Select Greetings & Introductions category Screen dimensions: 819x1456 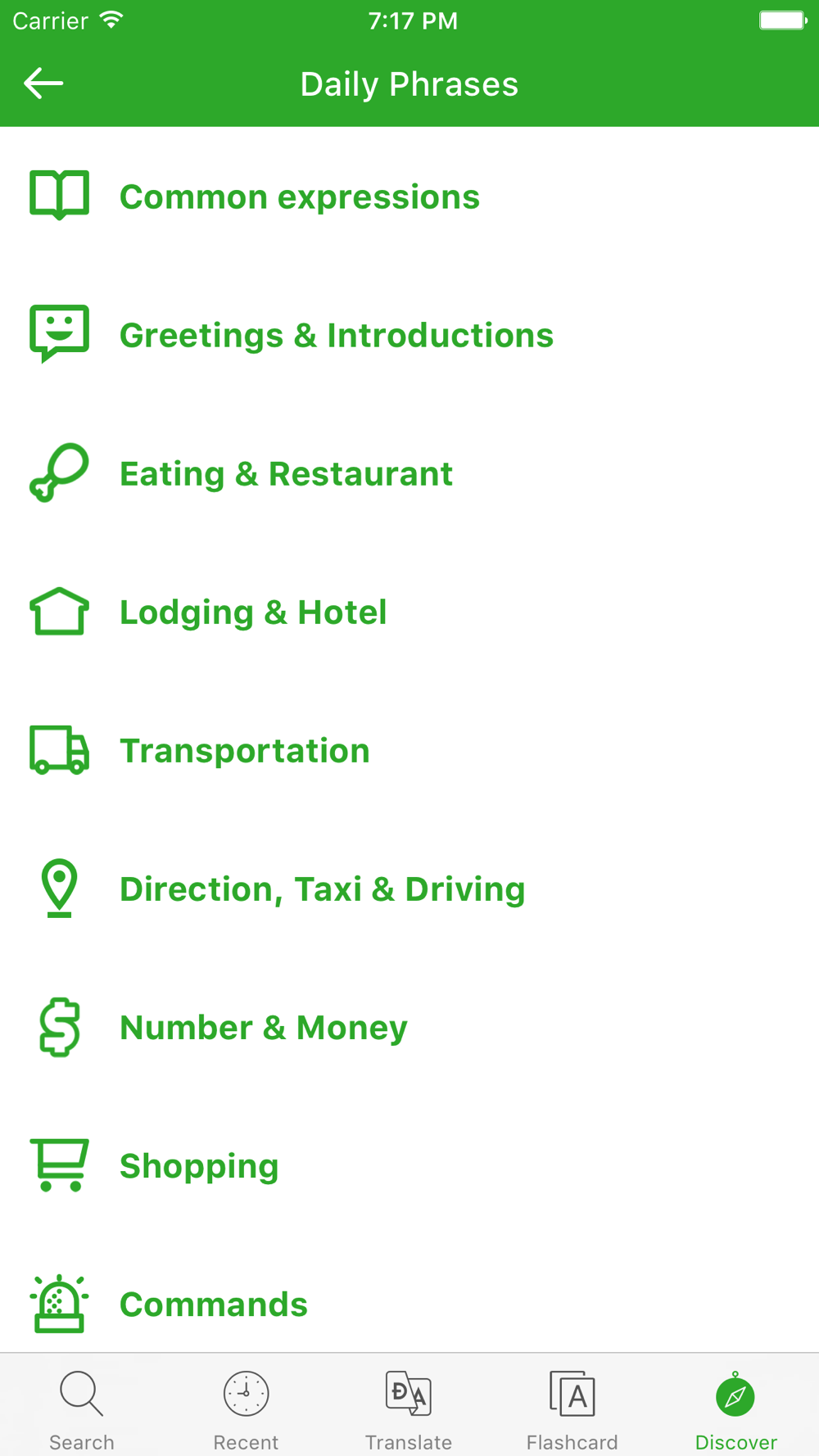click(336, 335)
